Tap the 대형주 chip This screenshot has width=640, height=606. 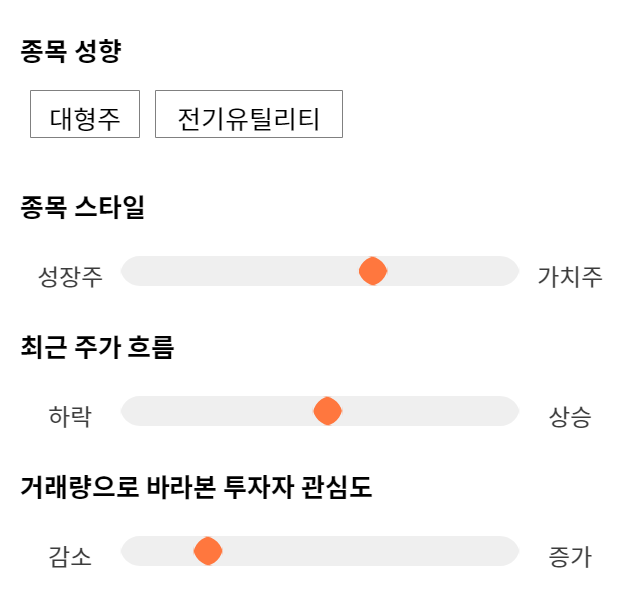tap(85, 114)
